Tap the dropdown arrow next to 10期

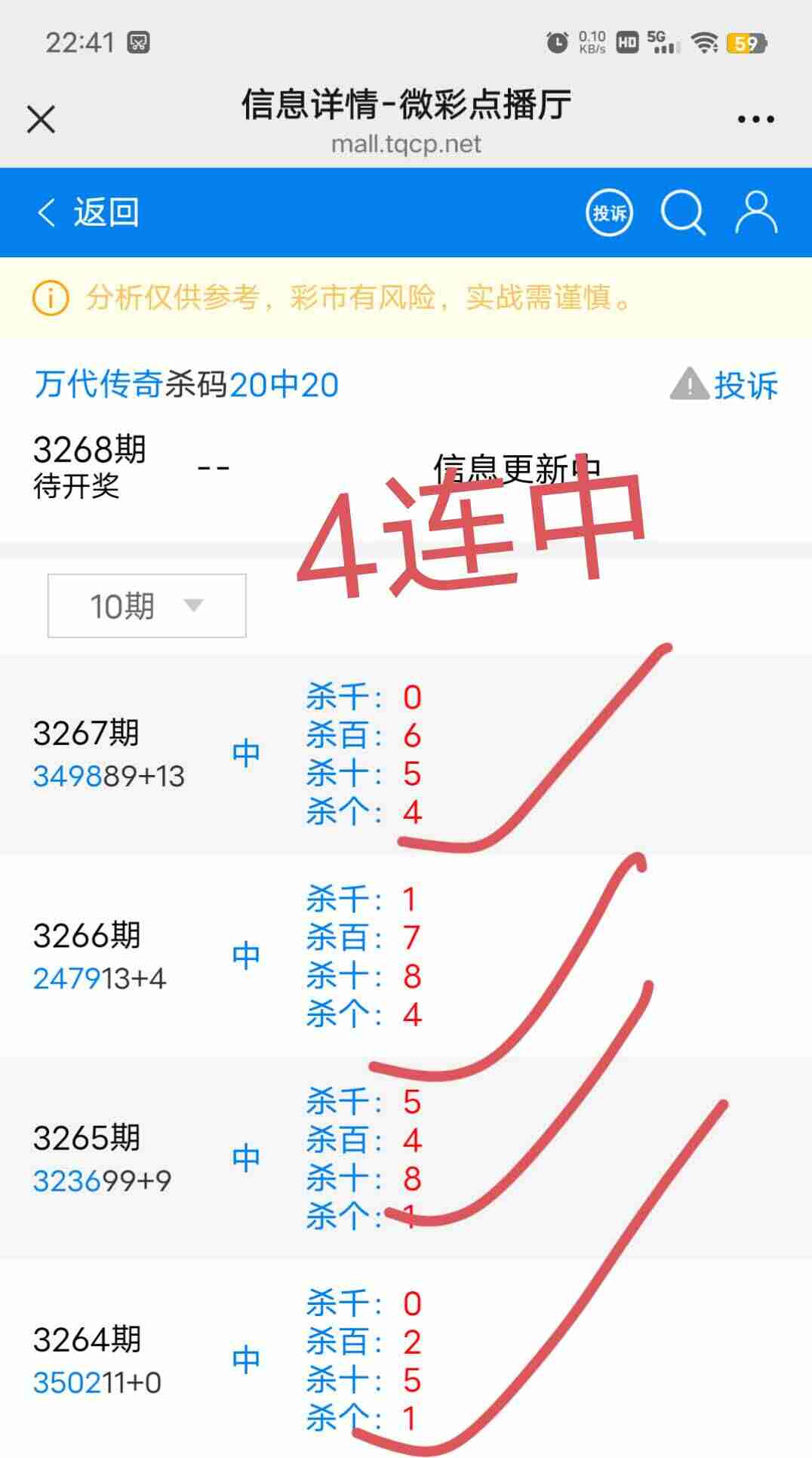coord(192,605)
